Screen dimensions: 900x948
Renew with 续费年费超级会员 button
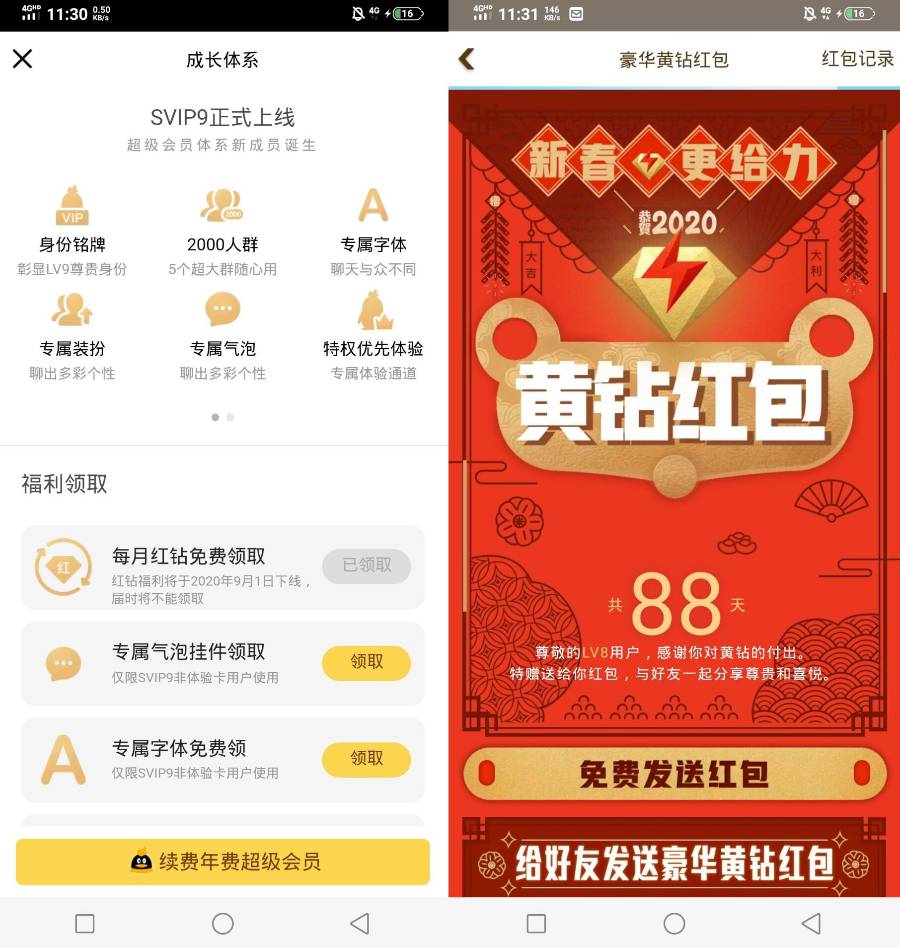click(x=223, y=861)
